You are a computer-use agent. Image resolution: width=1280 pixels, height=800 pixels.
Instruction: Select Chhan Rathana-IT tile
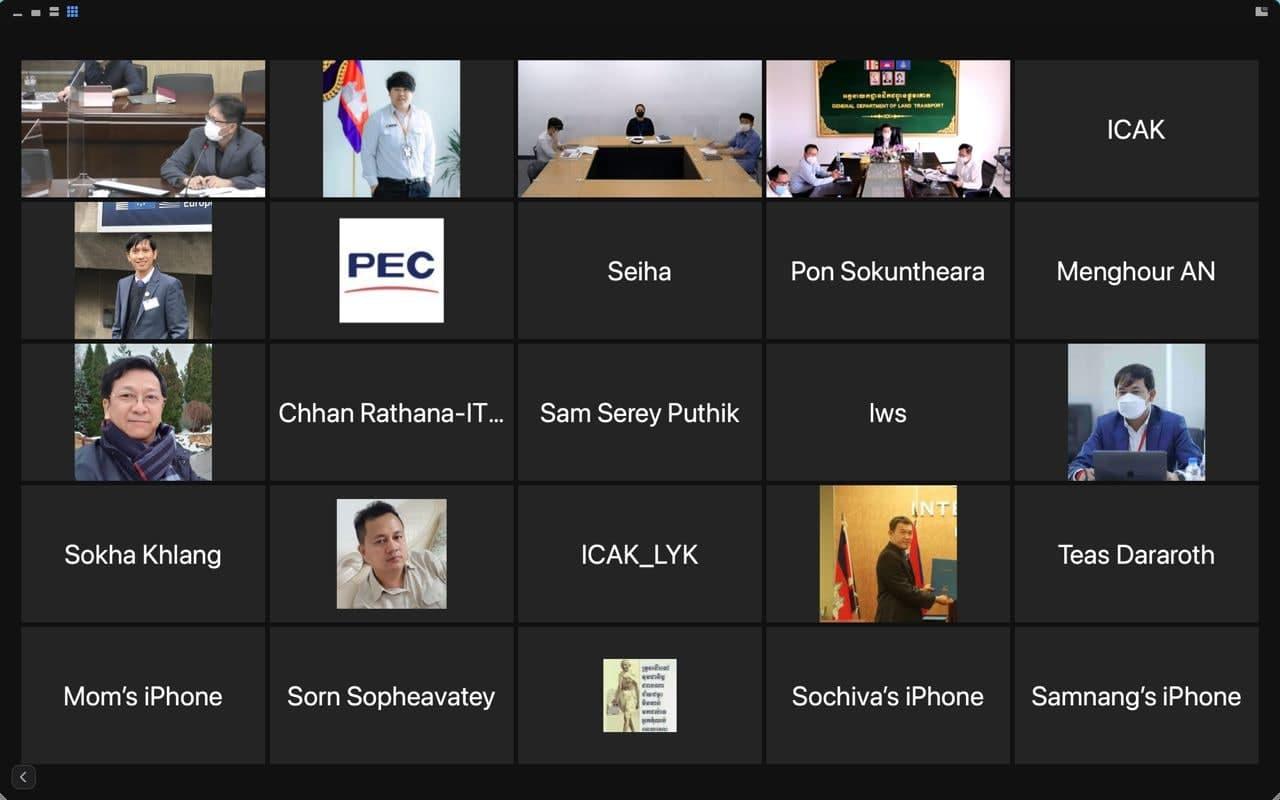[x=391, y=413]
